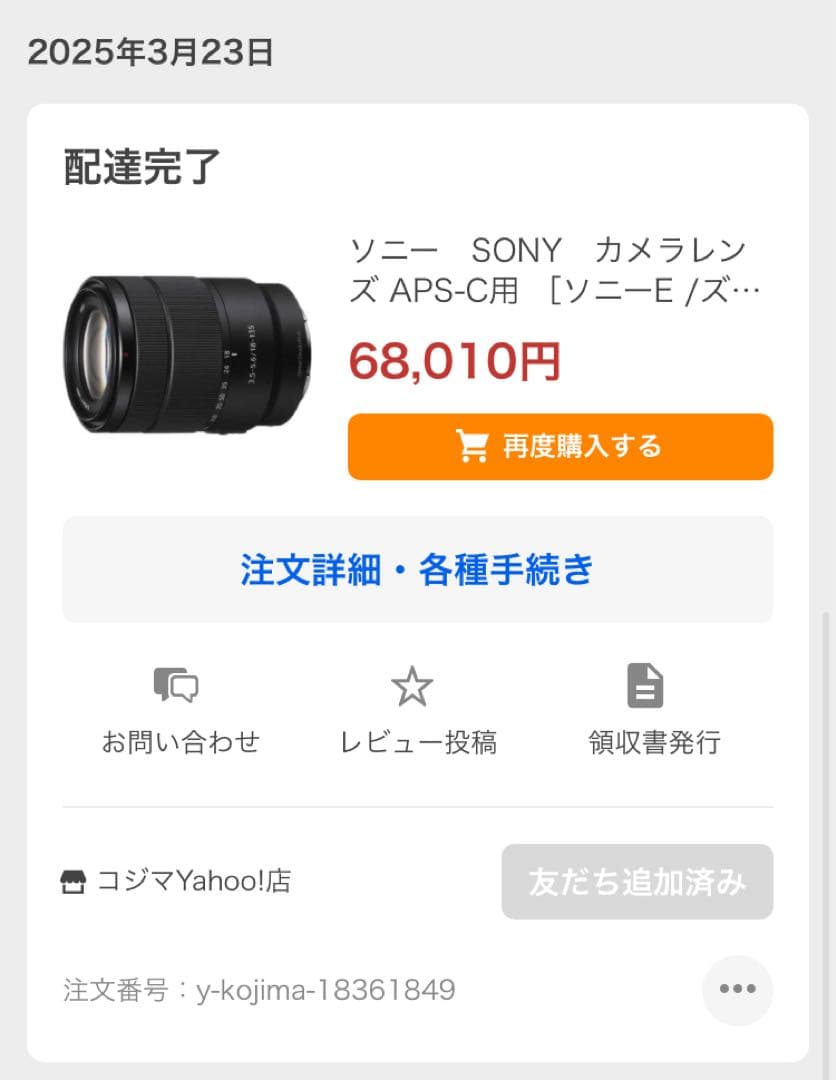The width and height of the screenshot is (836, 1080).
Task: Open the ソニー SONY カメラレンズ product title
Action: tap(554, 269)
